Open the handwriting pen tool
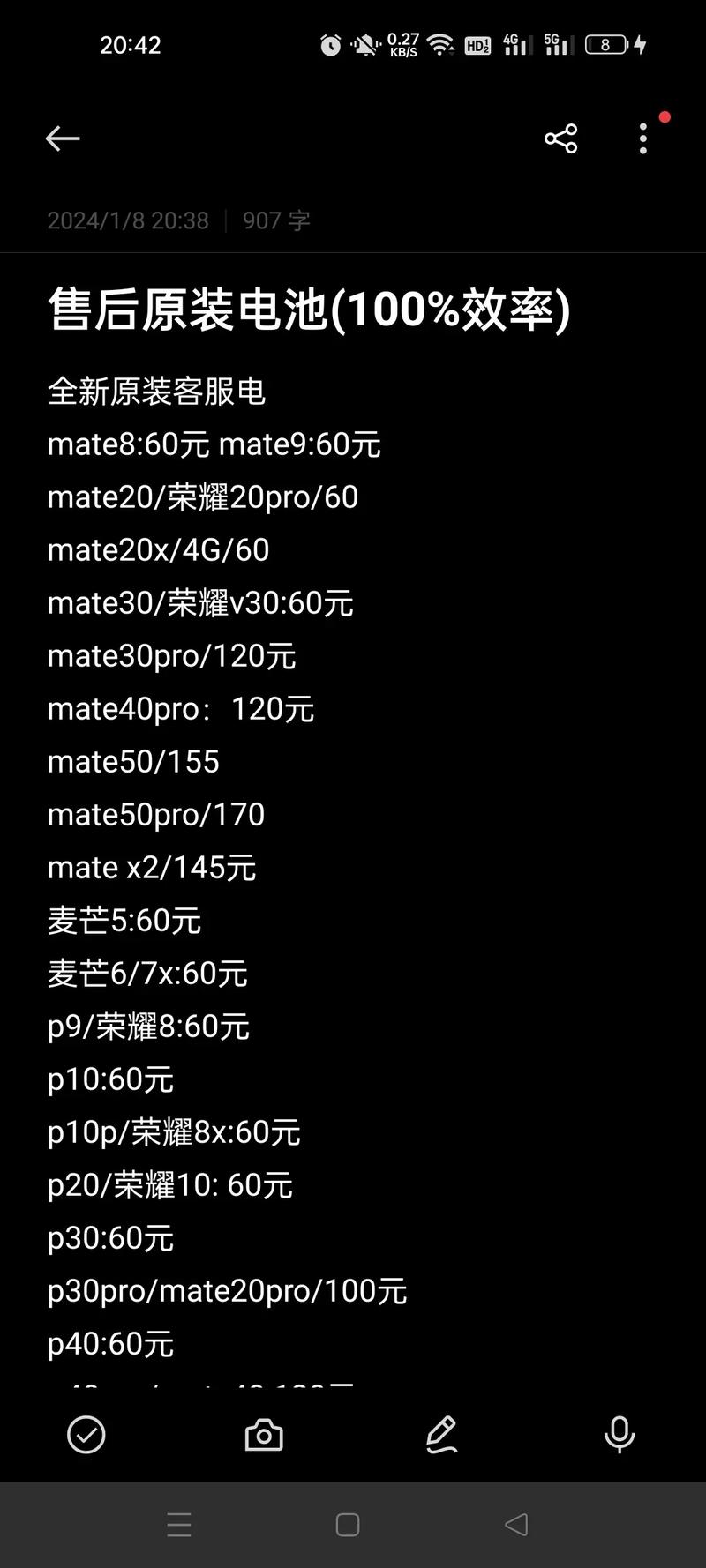 click(441, 1435)
